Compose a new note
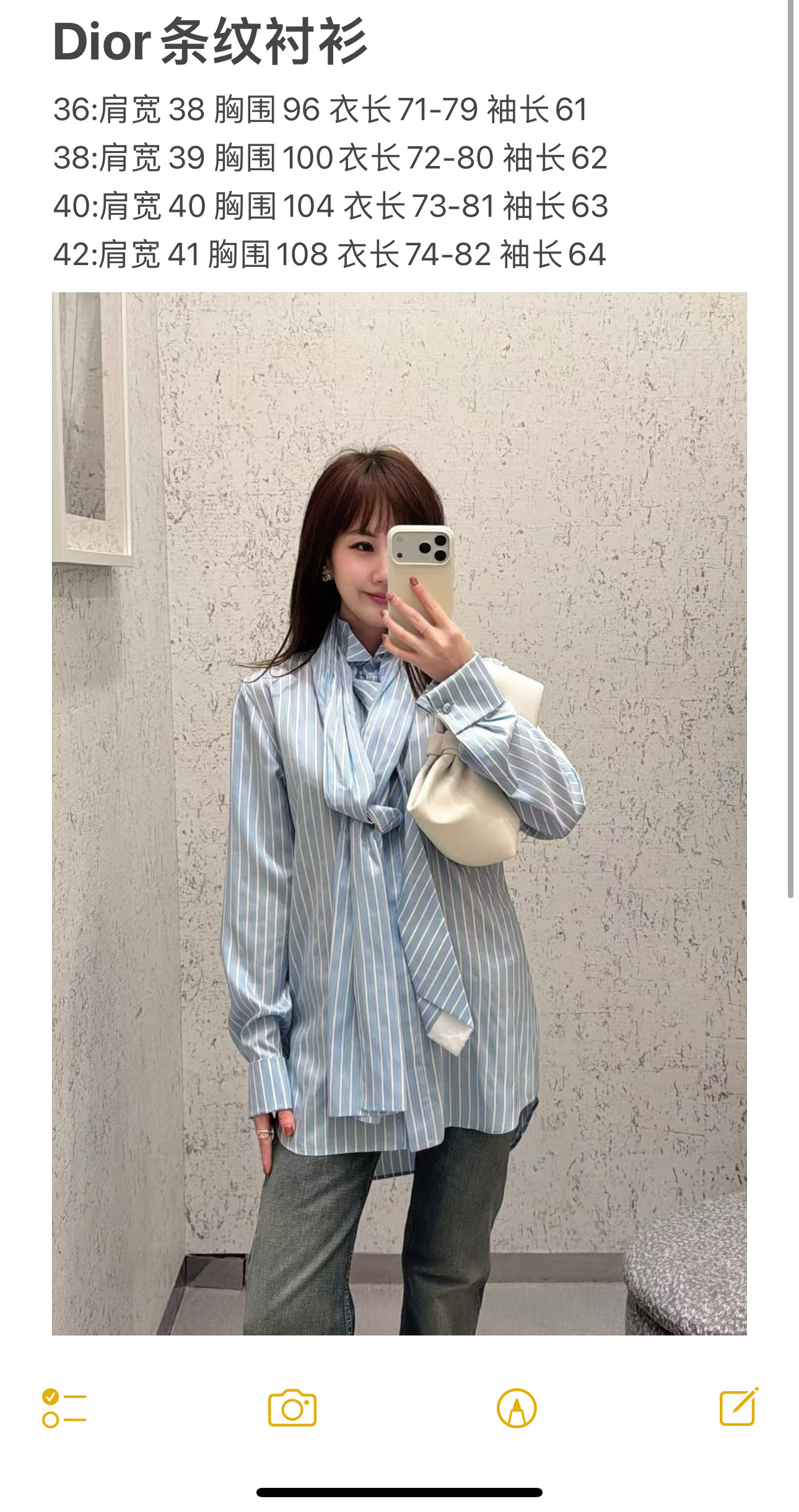Image resolution: width=799 pixels, height=1512 pixels. (x=738, y=1407)
